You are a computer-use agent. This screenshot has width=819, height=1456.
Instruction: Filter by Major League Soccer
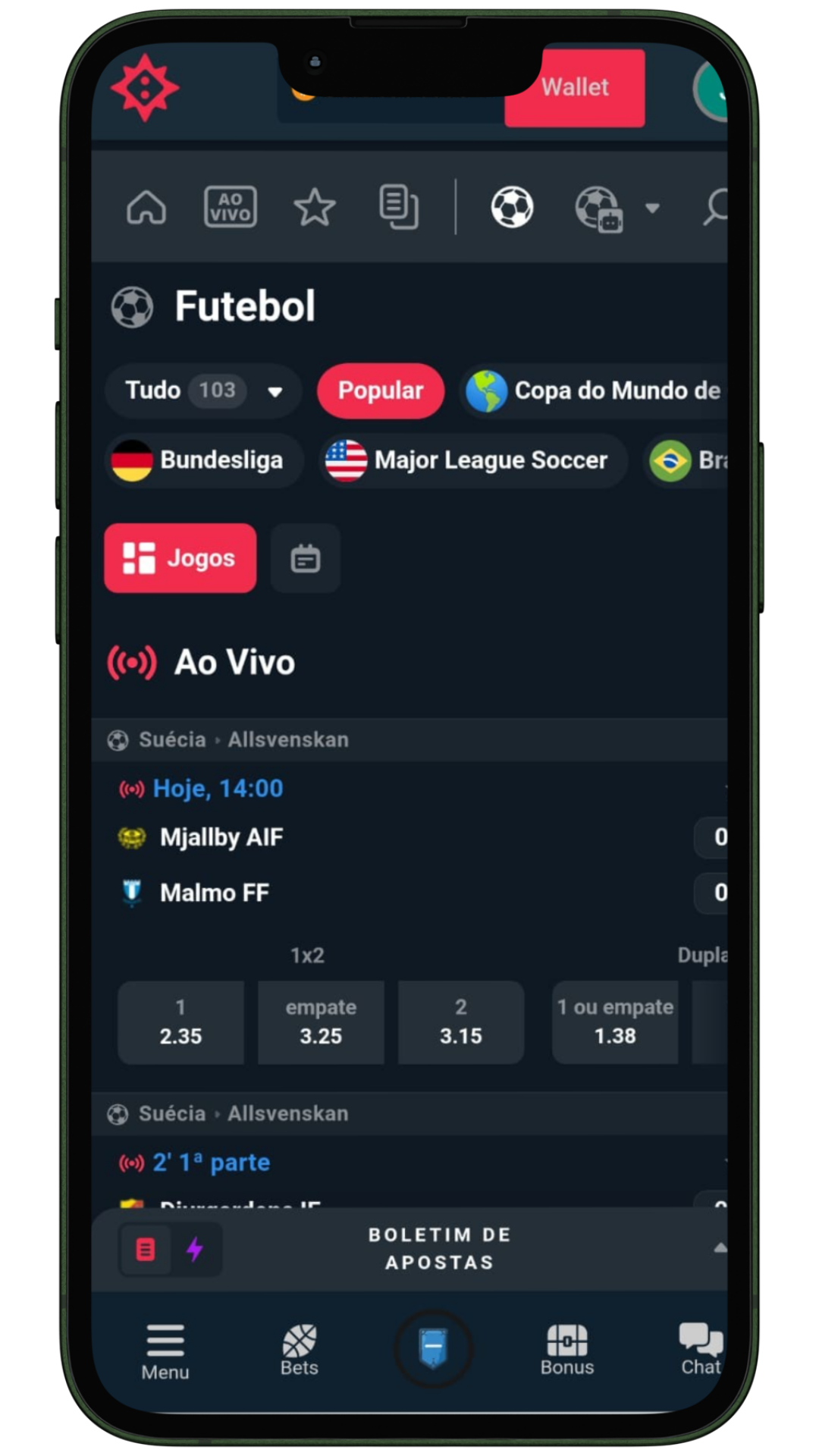point(473,460)
